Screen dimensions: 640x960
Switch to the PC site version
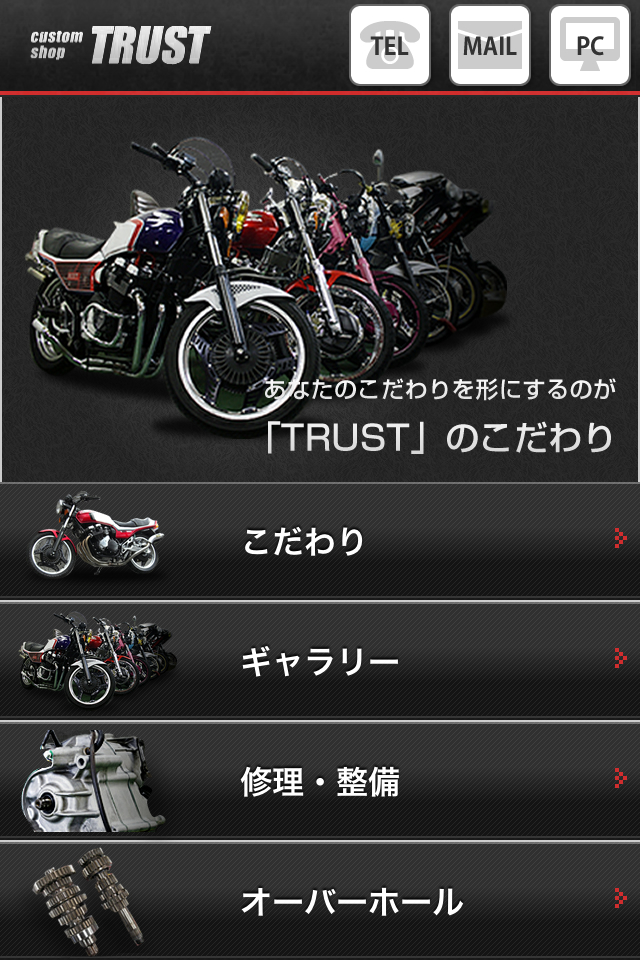click(x=589, y=46)
